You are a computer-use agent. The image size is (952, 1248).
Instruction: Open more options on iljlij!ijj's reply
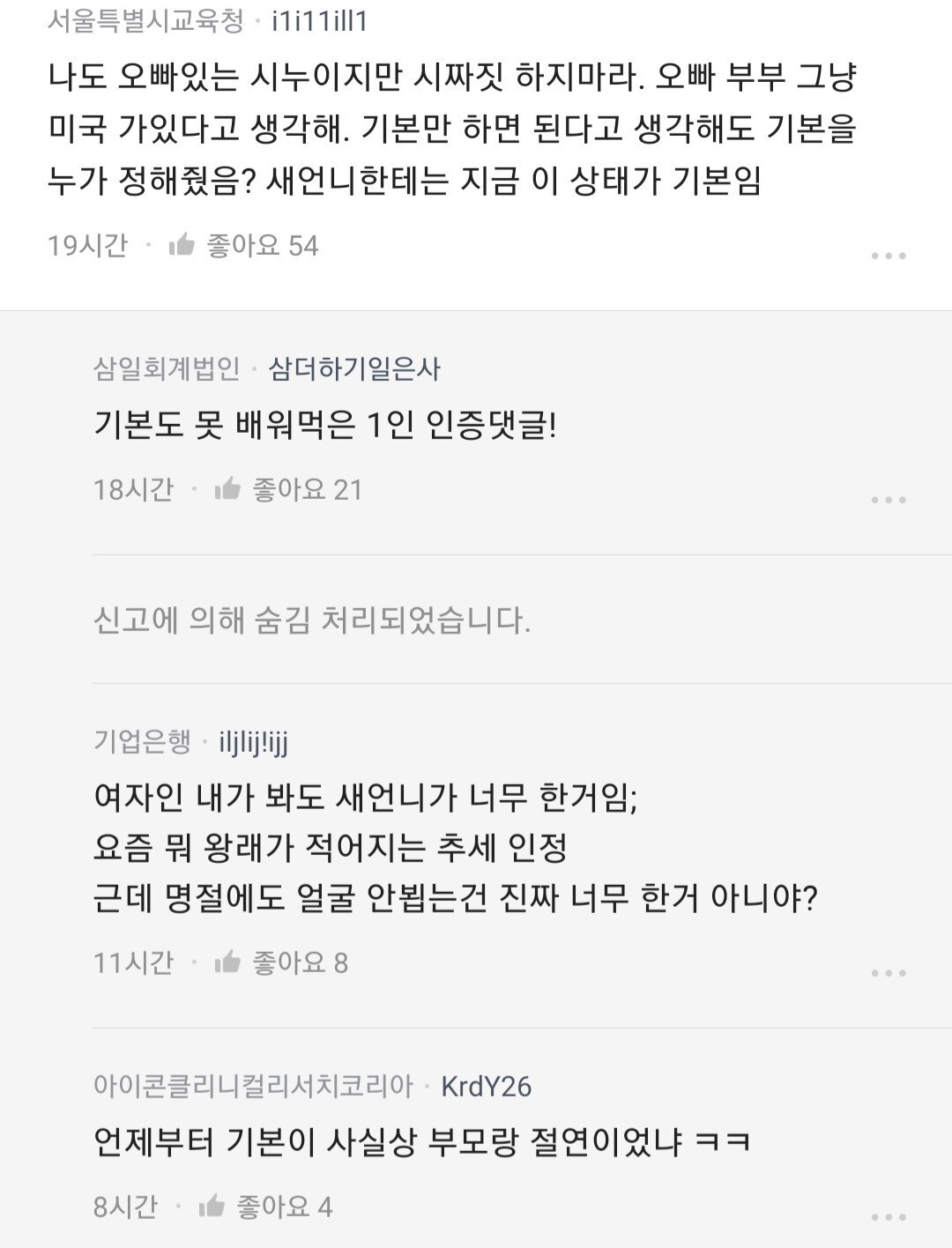coord(888,973)
